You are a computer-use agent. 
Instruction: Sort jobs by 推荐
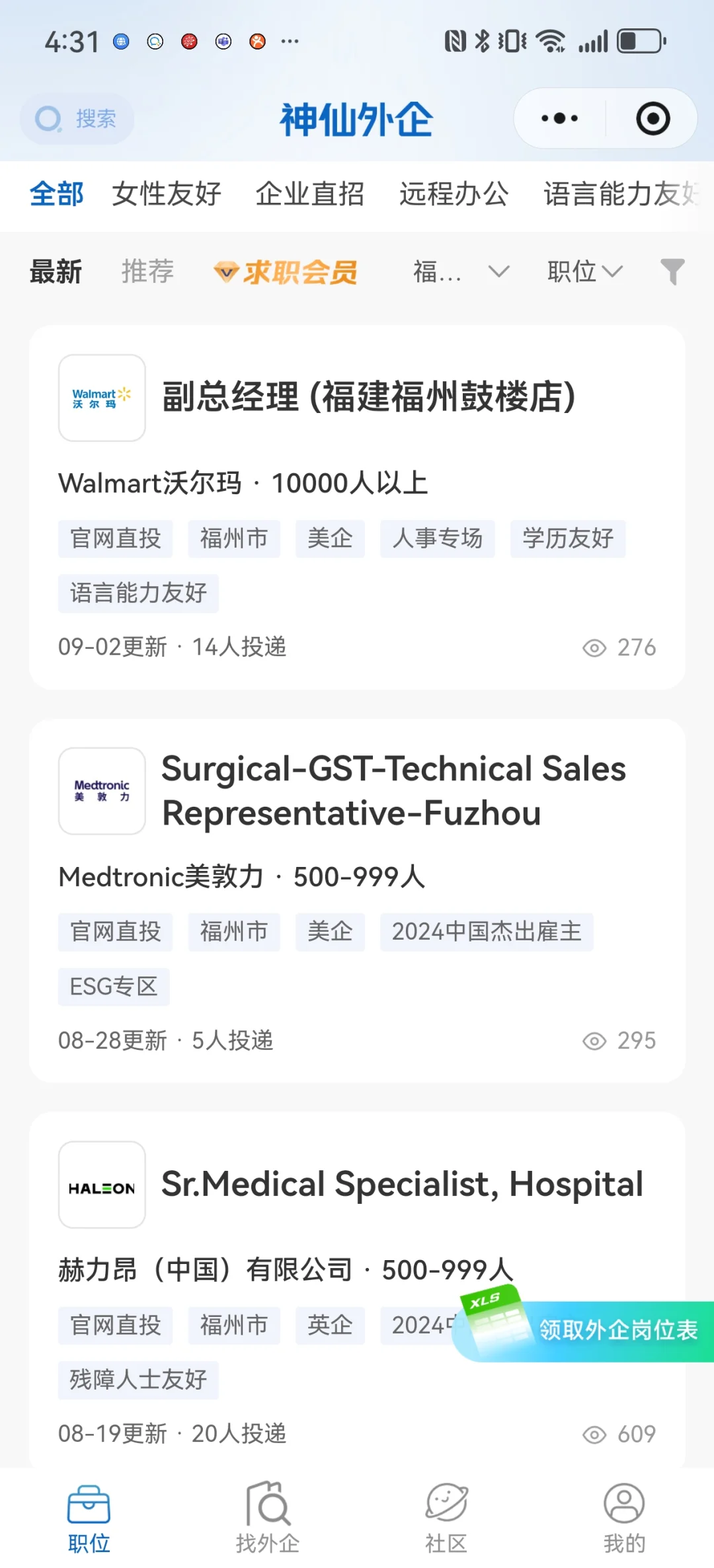point(147,272)
